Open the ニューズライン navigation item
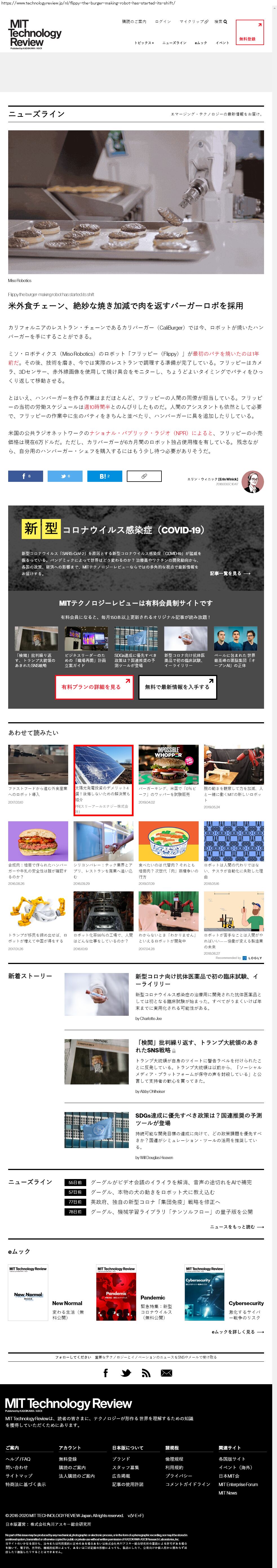 (x=174, y=43)
